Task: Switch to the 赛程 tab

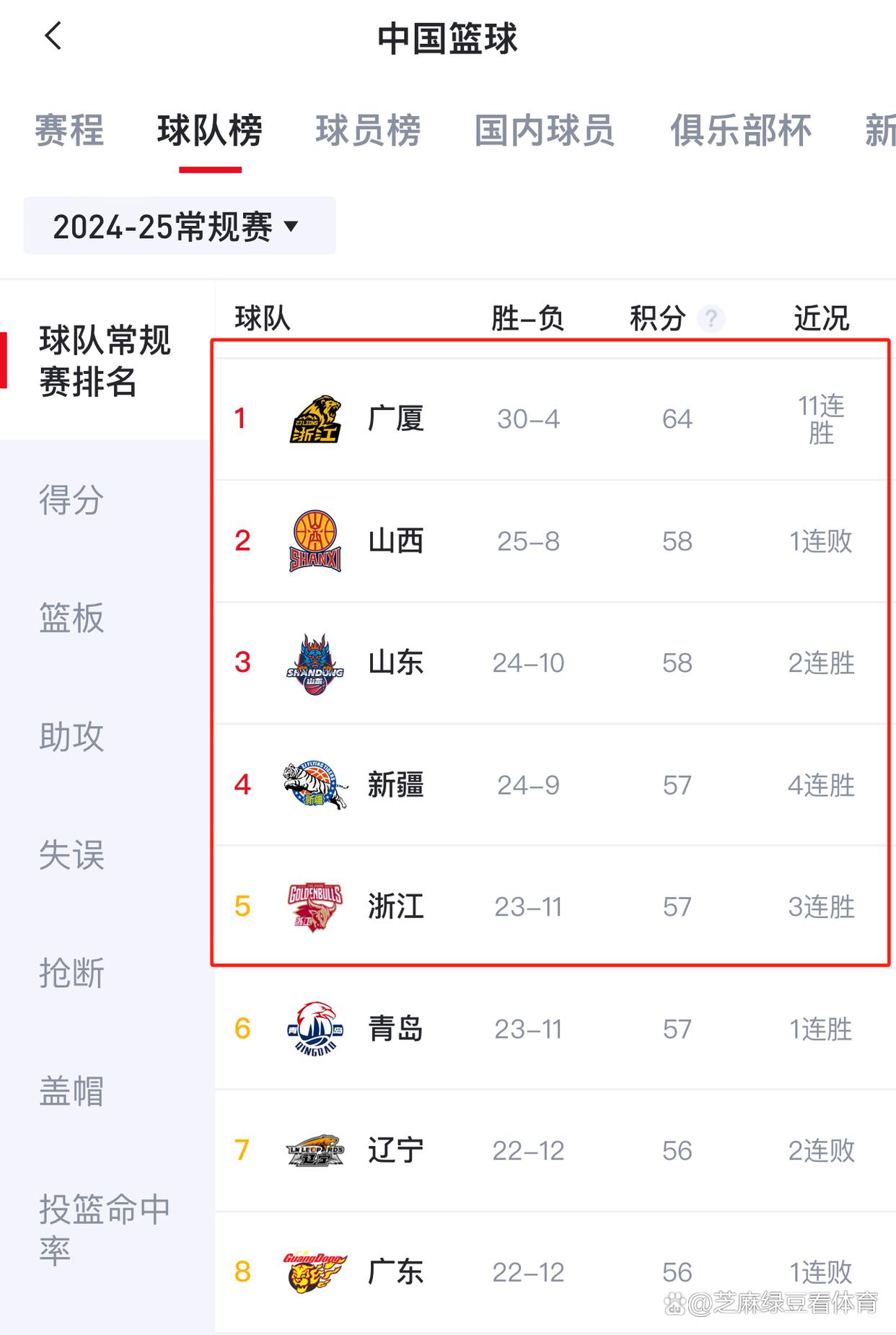Action: 69,131
